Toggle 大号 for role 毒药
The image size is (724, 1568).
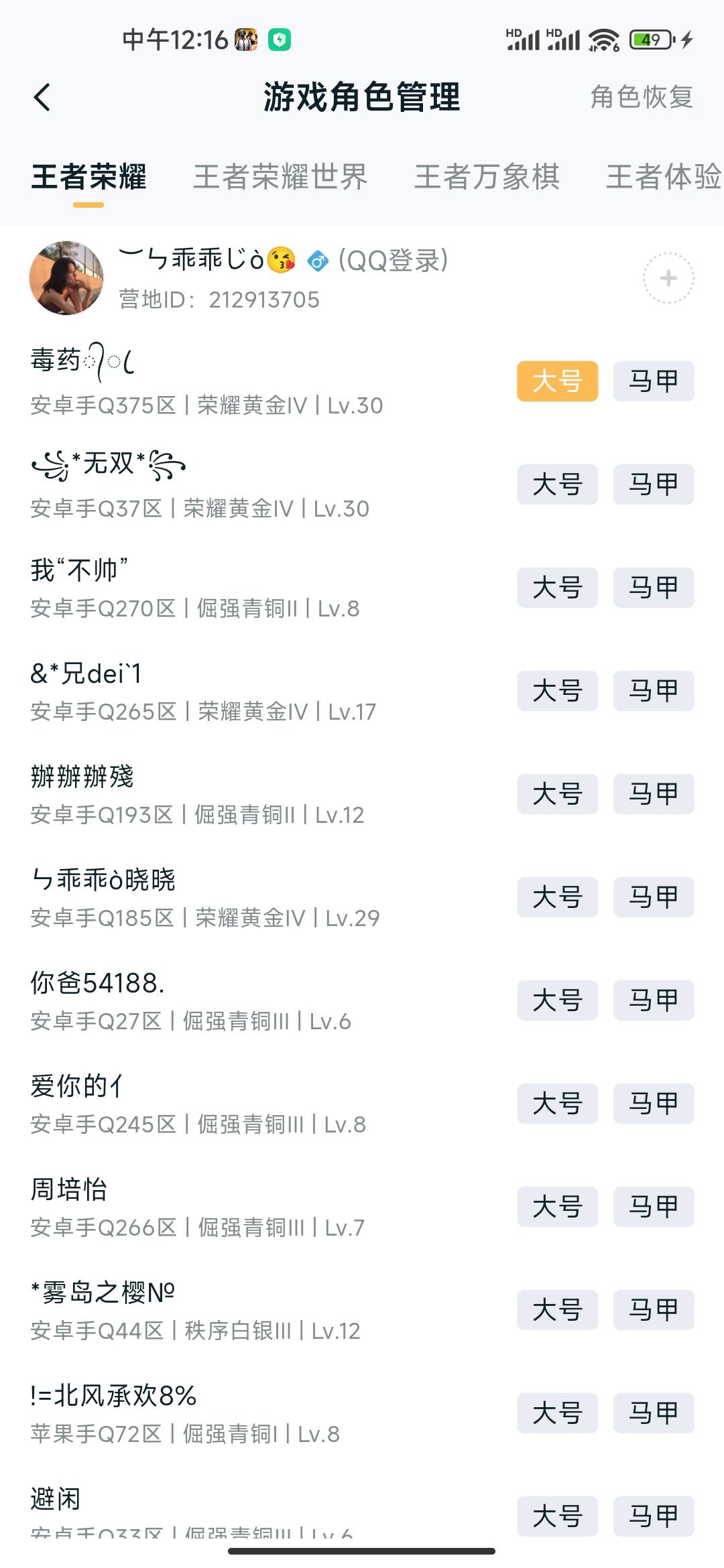[x=557, y=381]
